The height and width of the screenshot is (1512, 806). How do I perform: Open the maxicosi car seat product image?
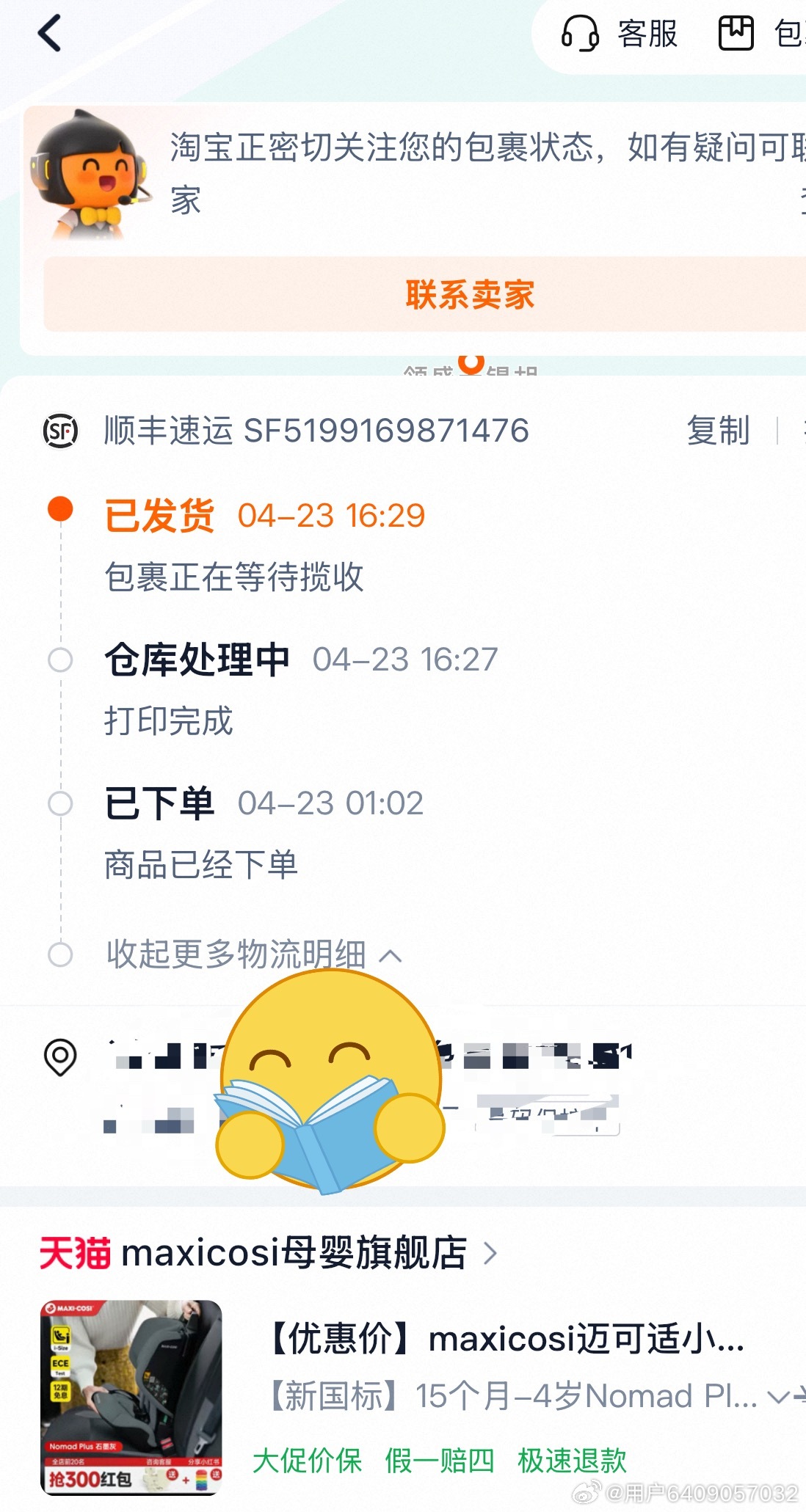[131, 1397]
